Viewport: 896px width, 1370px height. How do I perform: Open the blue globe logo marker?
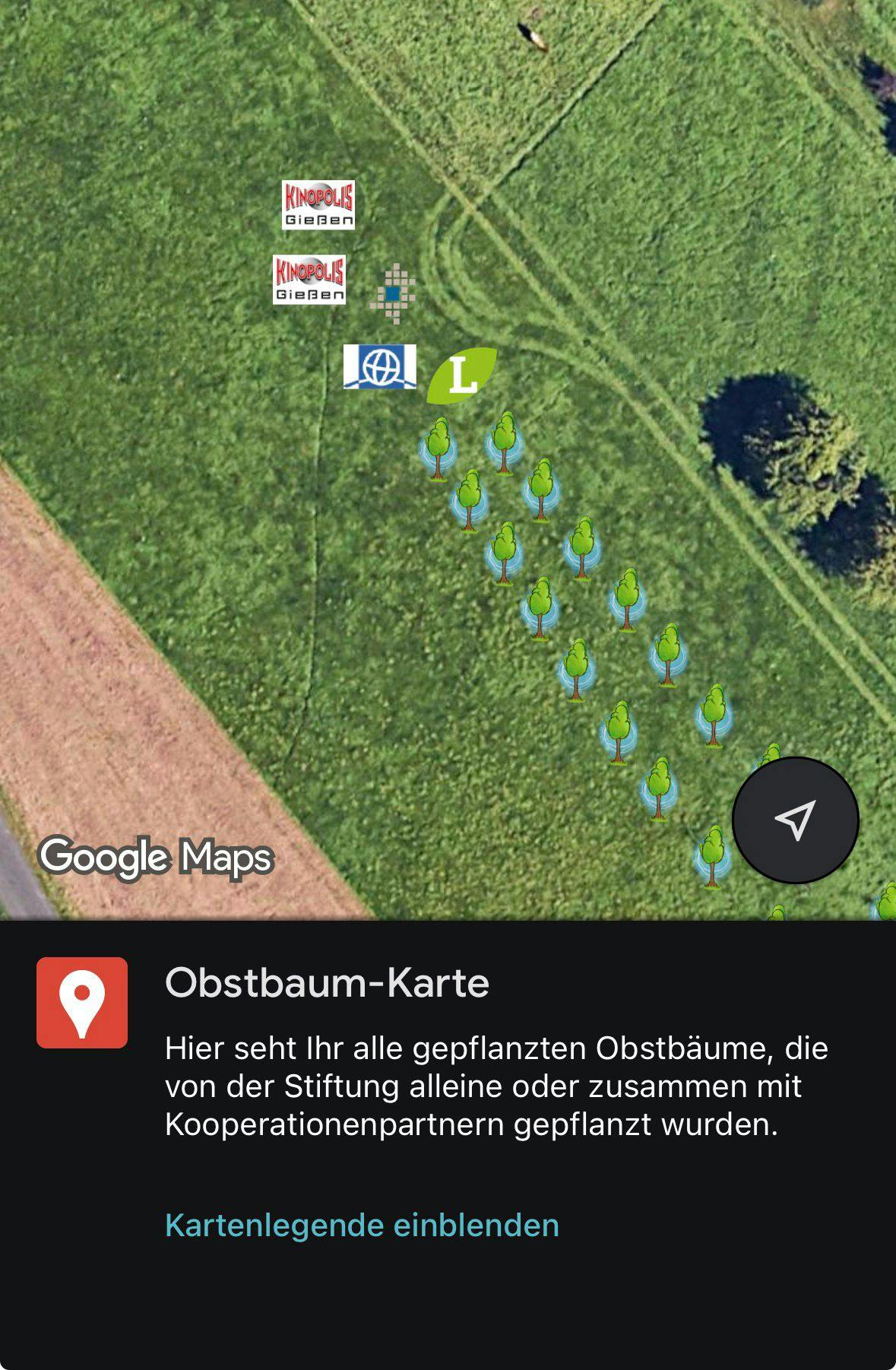click(379, 366)
